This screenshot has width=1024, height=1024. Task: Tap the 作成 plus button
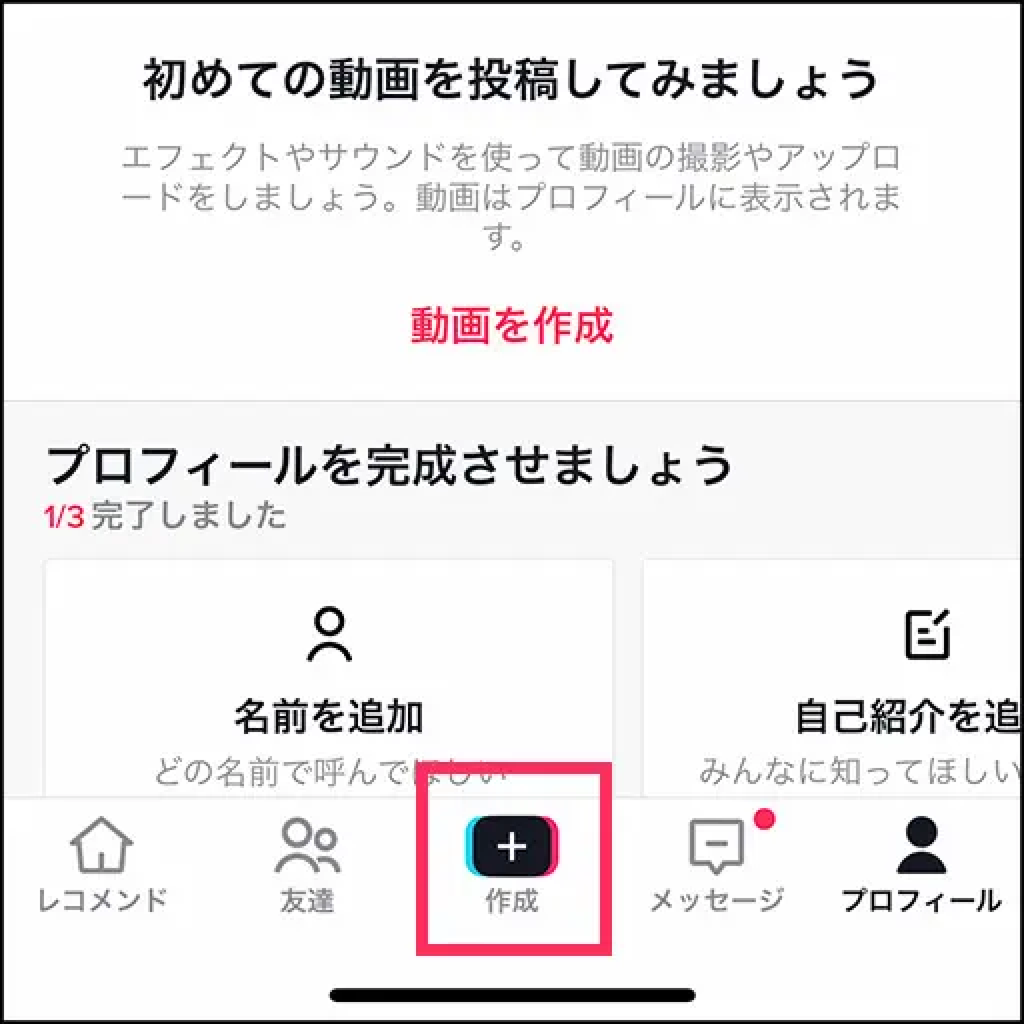click(512, 848)
